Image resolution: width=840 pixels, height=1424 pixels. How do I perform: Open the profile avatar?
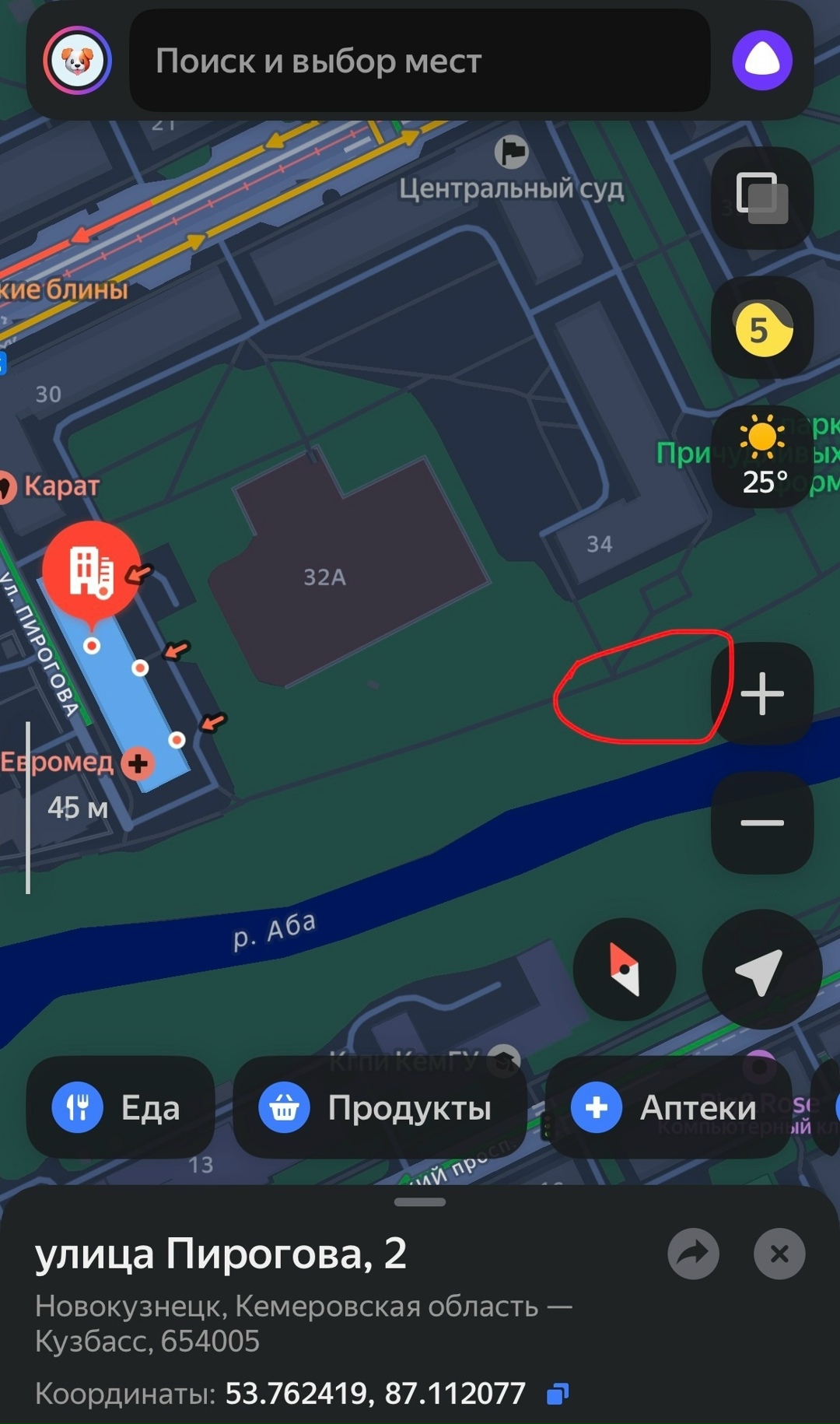pos(77,61)
